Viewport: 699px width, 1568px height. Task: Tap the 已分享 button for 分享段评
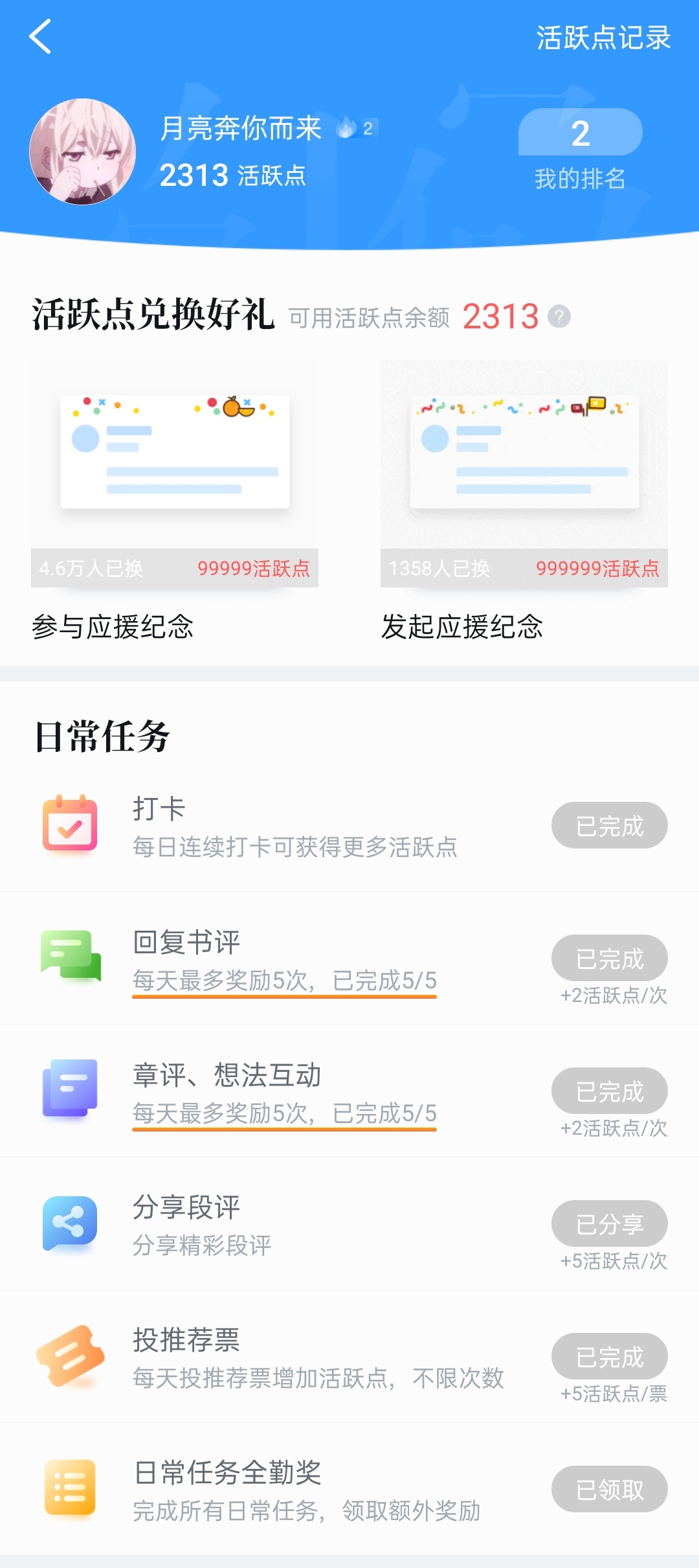(x=610, y=1223)
